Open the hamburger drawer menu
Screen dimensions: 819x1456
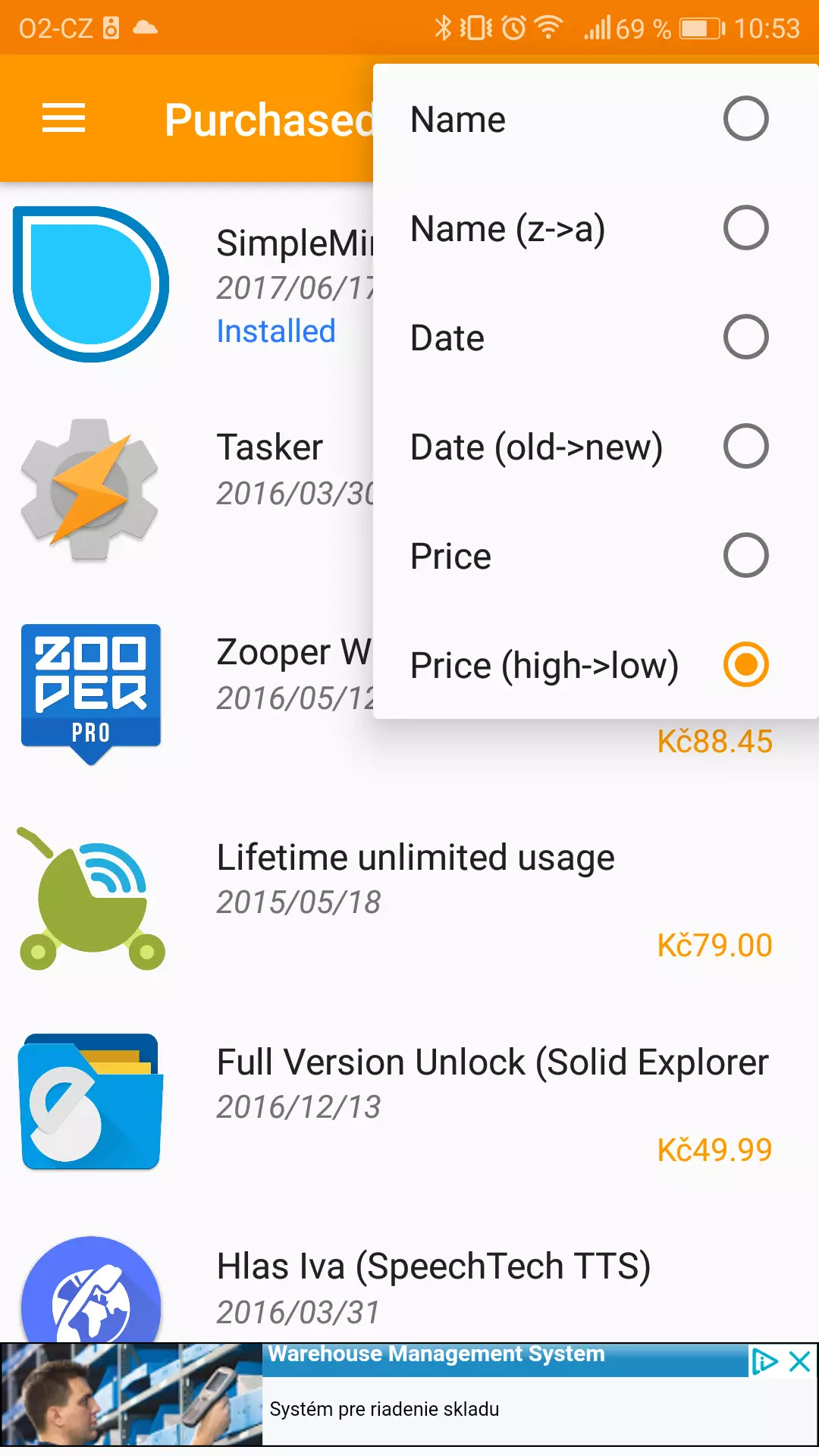click(x=64, y=119)
